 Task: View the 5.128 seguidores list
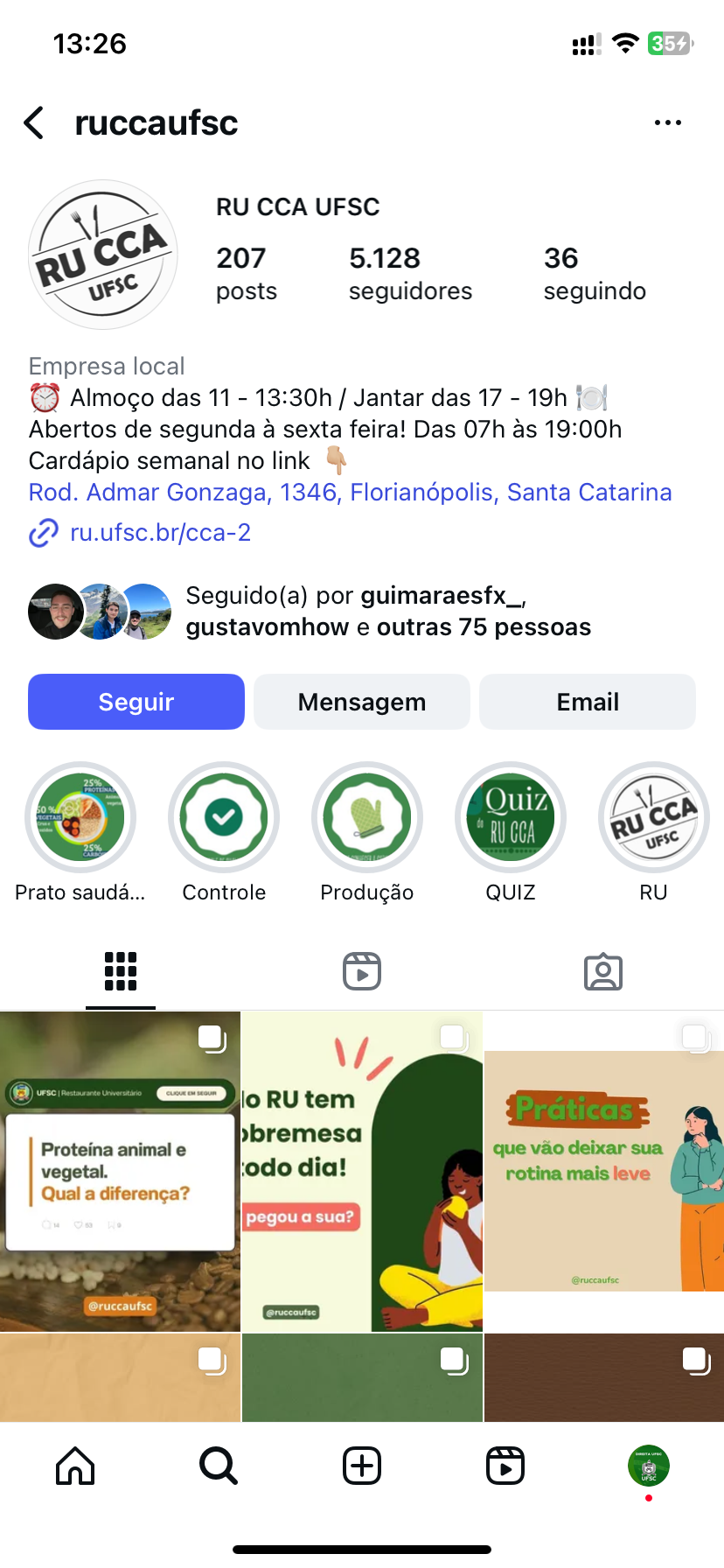point(409,273)
